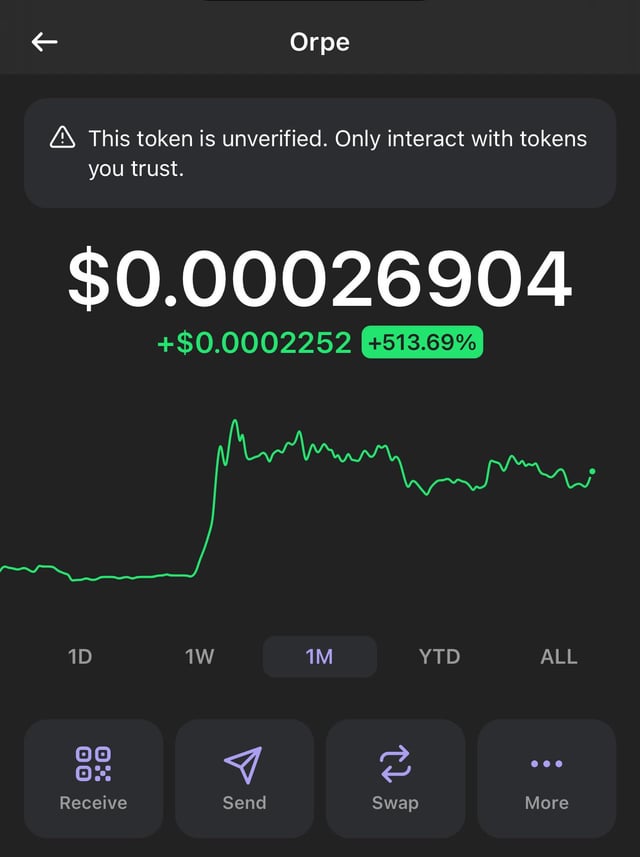Select the 1W chart range
This screenshot has height=857, width=640.
click(x=200, y=657)
